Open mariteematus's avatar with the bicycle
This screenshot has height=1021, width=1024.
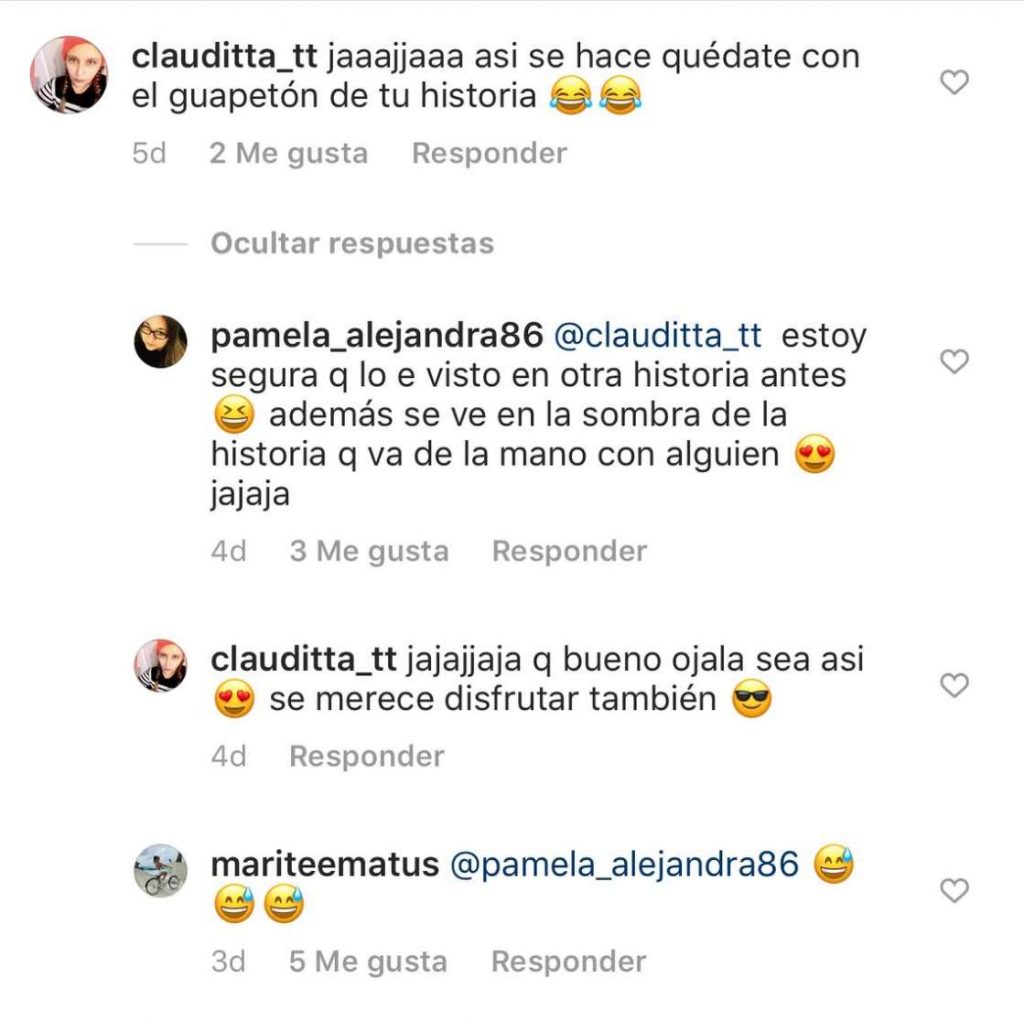click(161, 870)
